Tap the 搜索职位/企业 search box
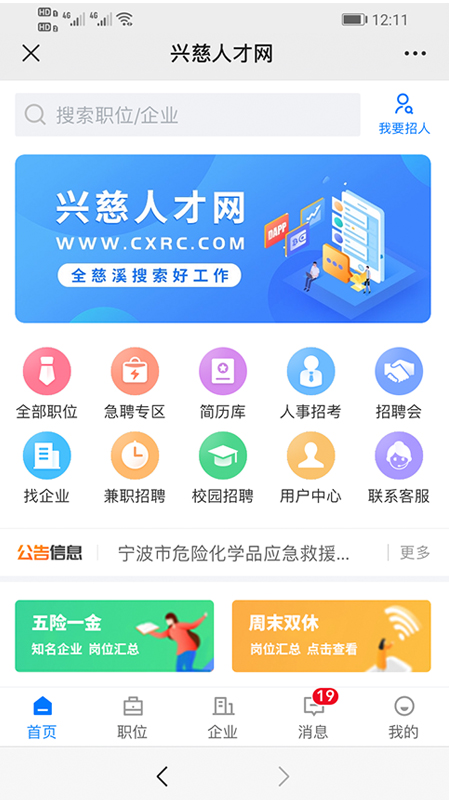This screenshot has height=800, width=450. (x=187, y=115)
